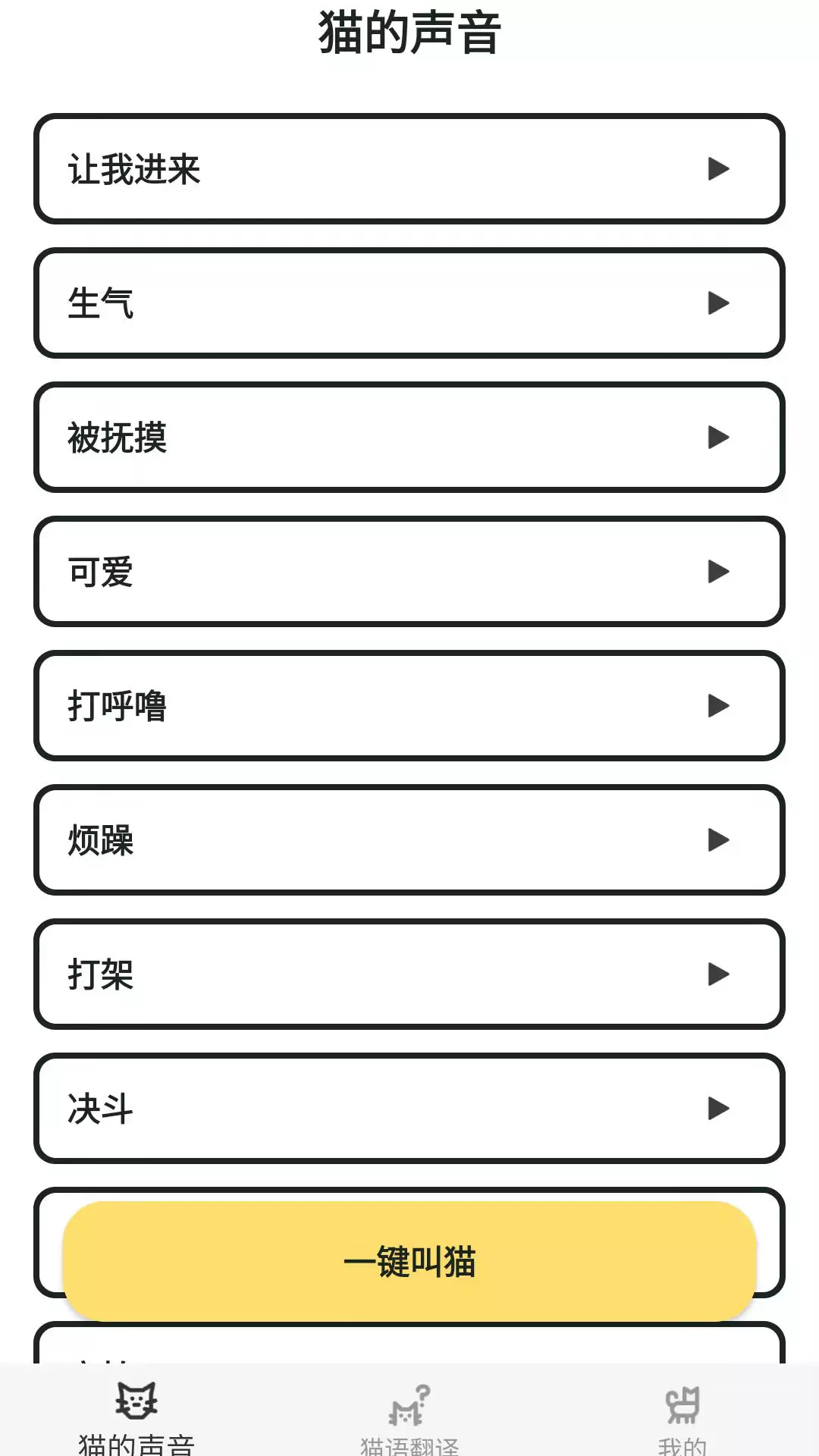The image size is (819, 1456).
Task: Play the 打架 cat sound
Action: [409, 974]
